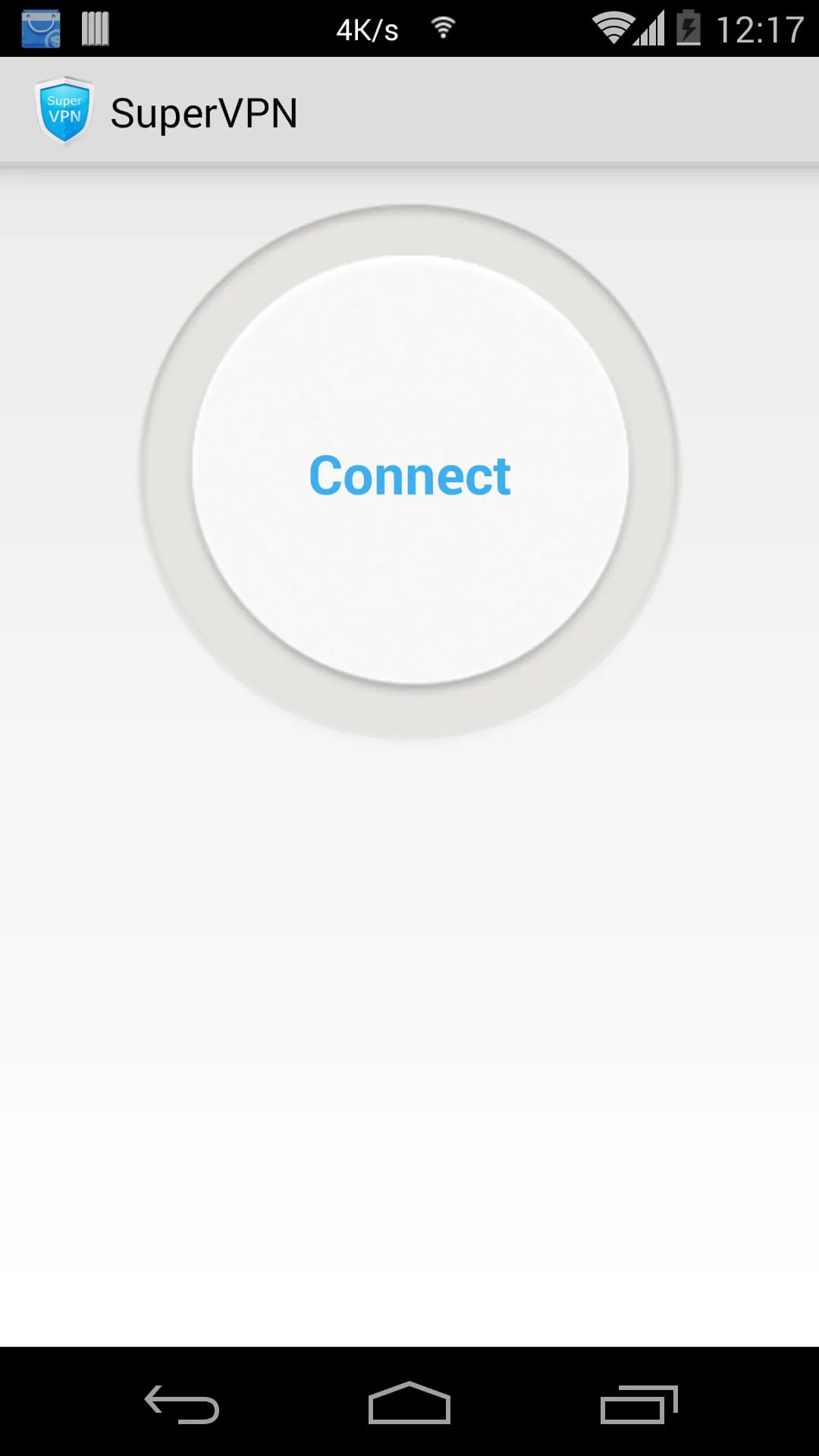Screen dimensions: 819x1456
Task: Open the recent apps button
Action: (639, 1405)
